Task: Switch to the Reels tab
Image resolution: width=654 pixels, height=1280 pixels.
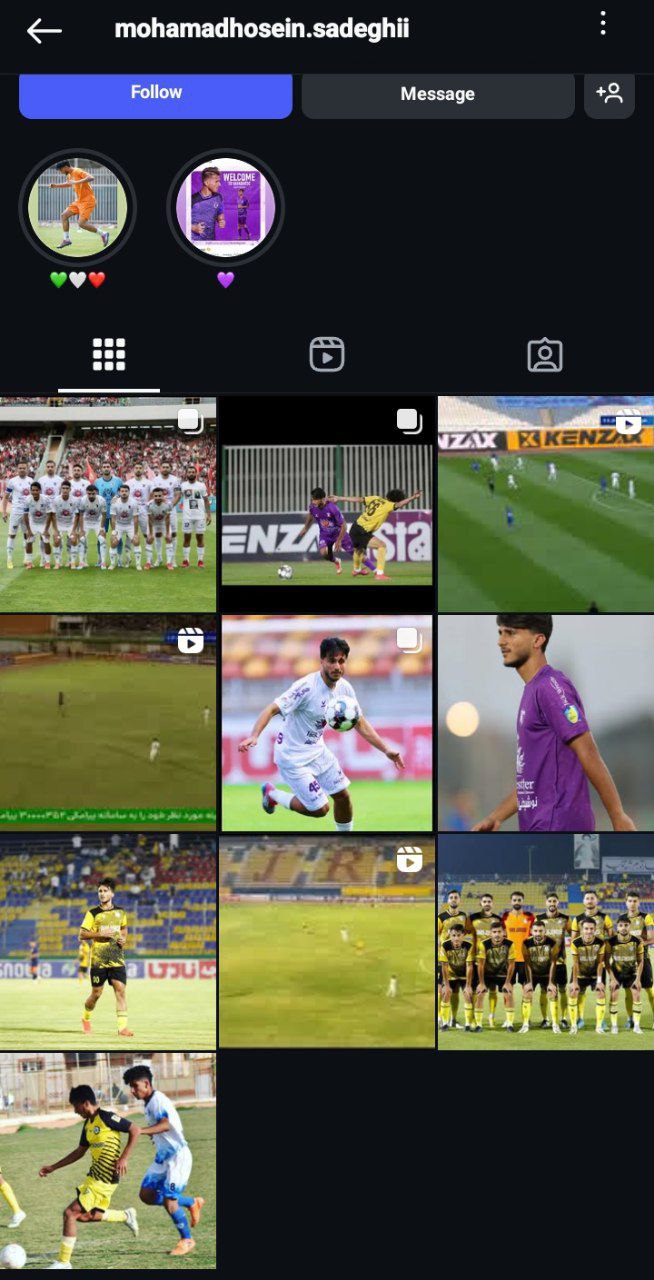Action: (327, 355)
